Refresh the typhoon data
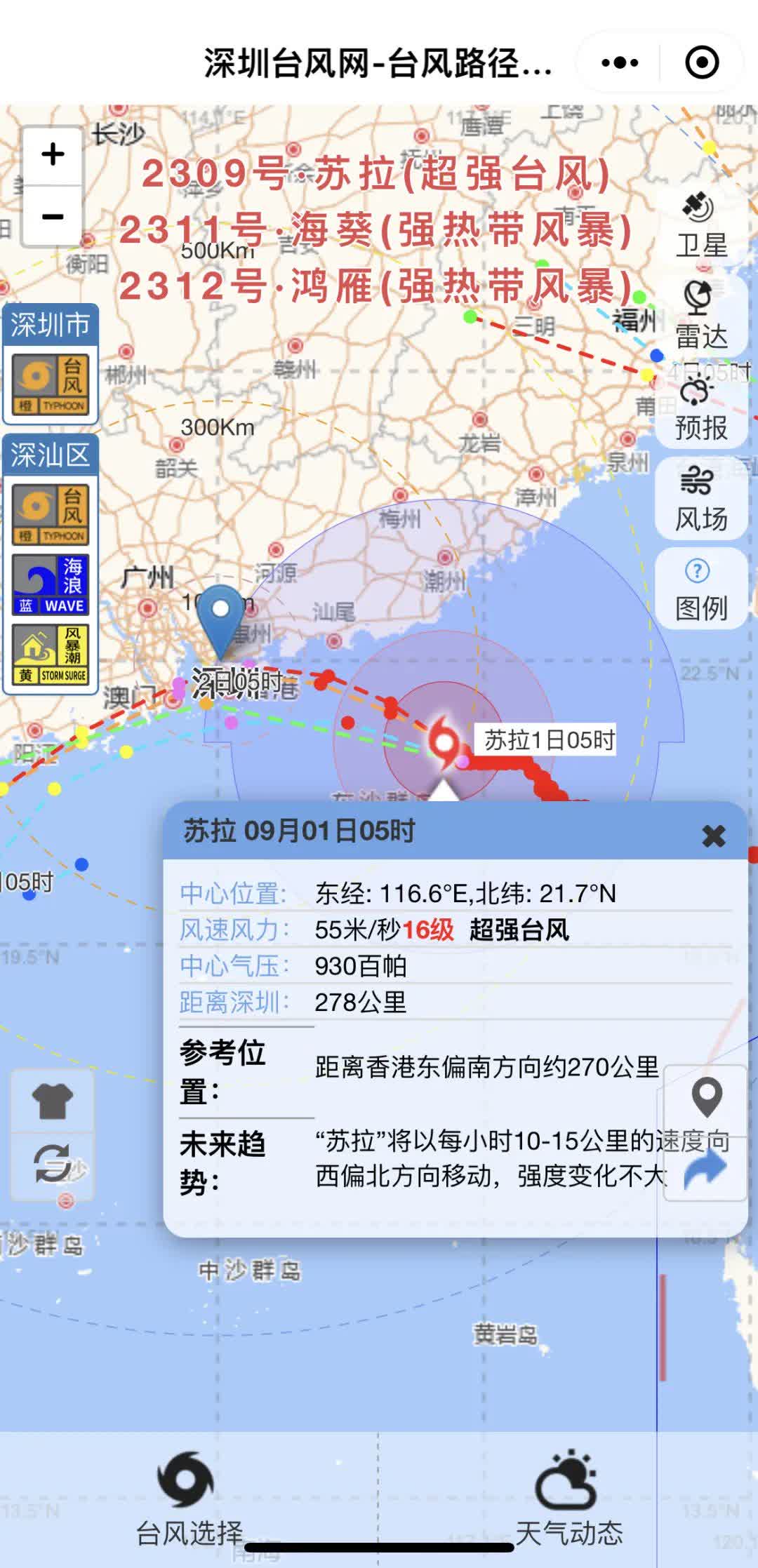Viewport: 758px width, 1568px height. click(53, 1164)
